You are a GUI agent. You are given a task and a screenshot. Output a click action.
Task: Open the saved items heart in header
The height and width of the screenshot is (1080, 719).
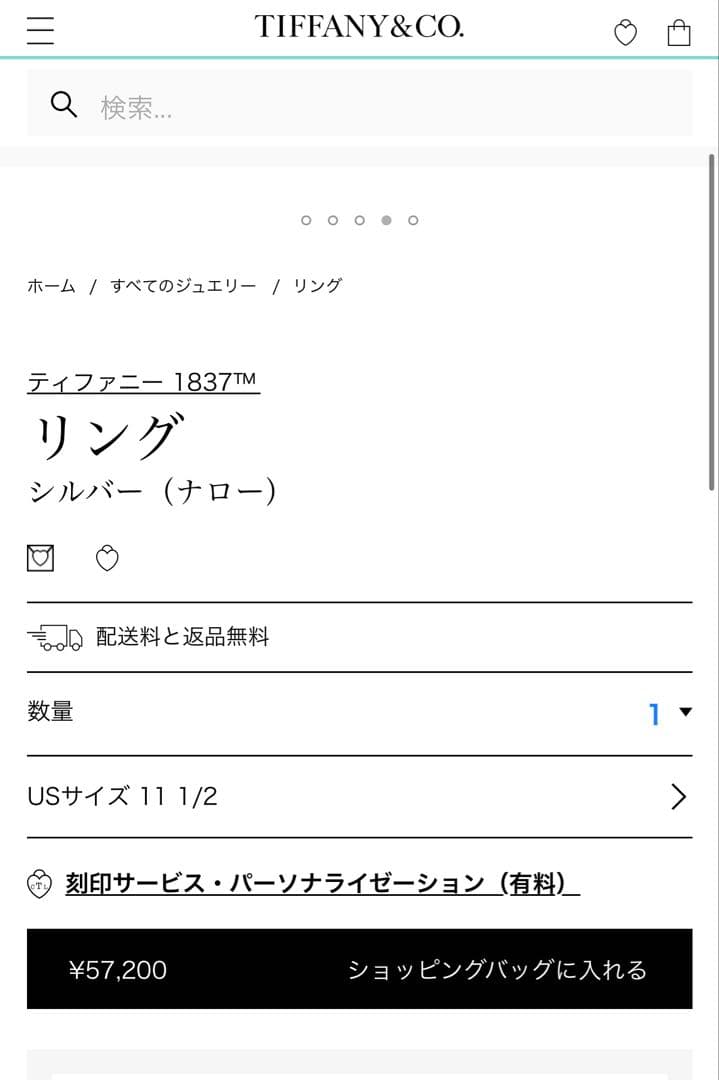click(625, 34)
